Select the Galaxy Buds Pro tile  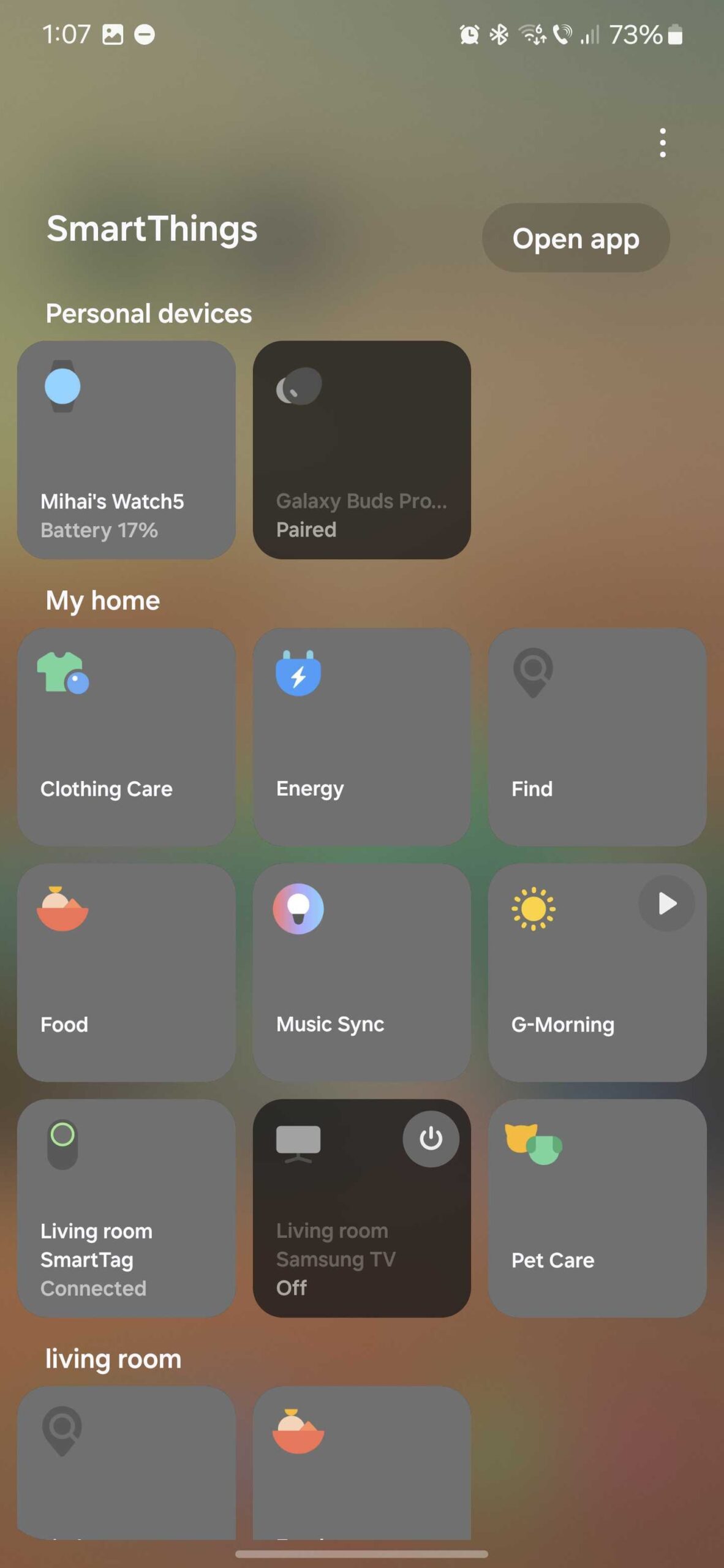(x=361, y=450)
